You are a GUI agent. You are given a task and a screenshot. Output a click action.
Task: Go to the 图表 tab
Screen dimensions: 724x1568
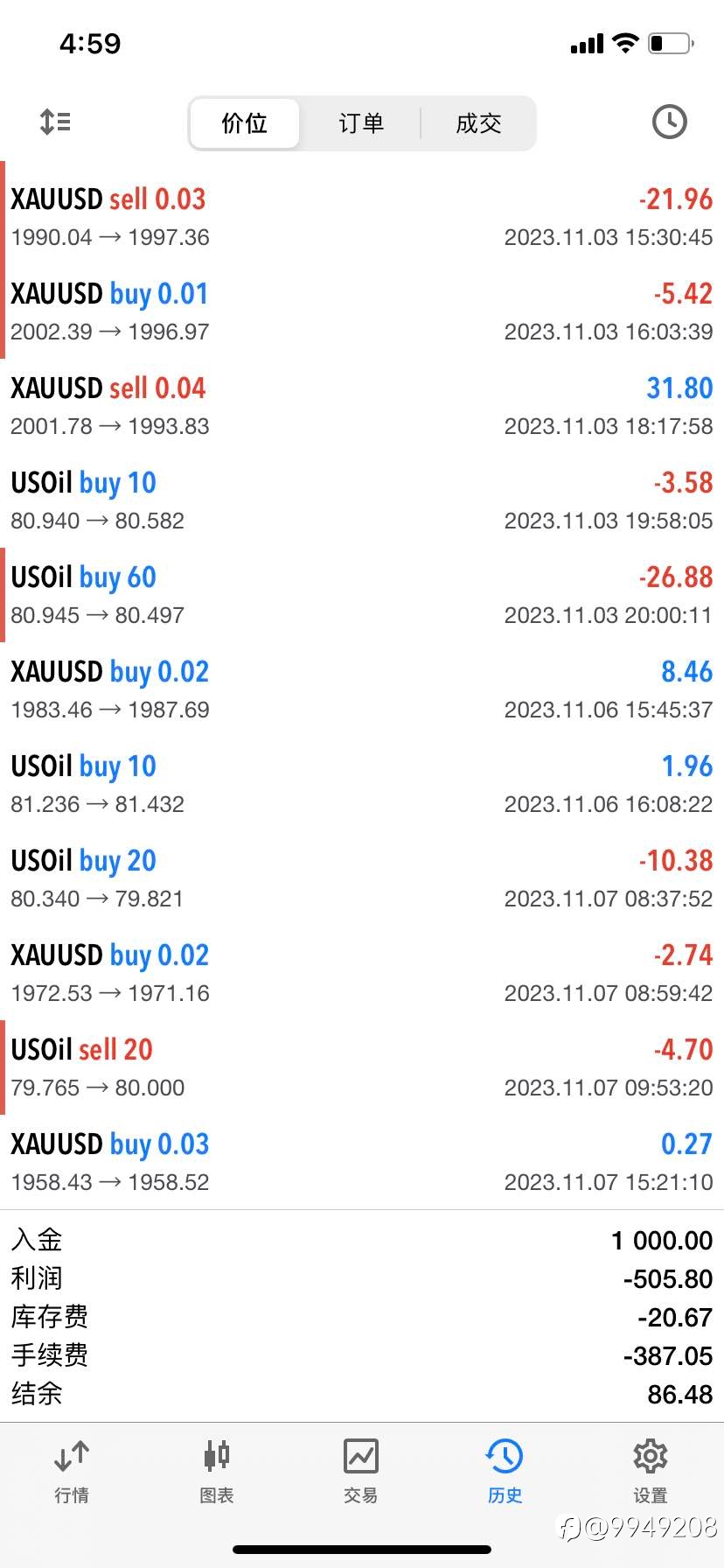click(x=217, y=1471)
